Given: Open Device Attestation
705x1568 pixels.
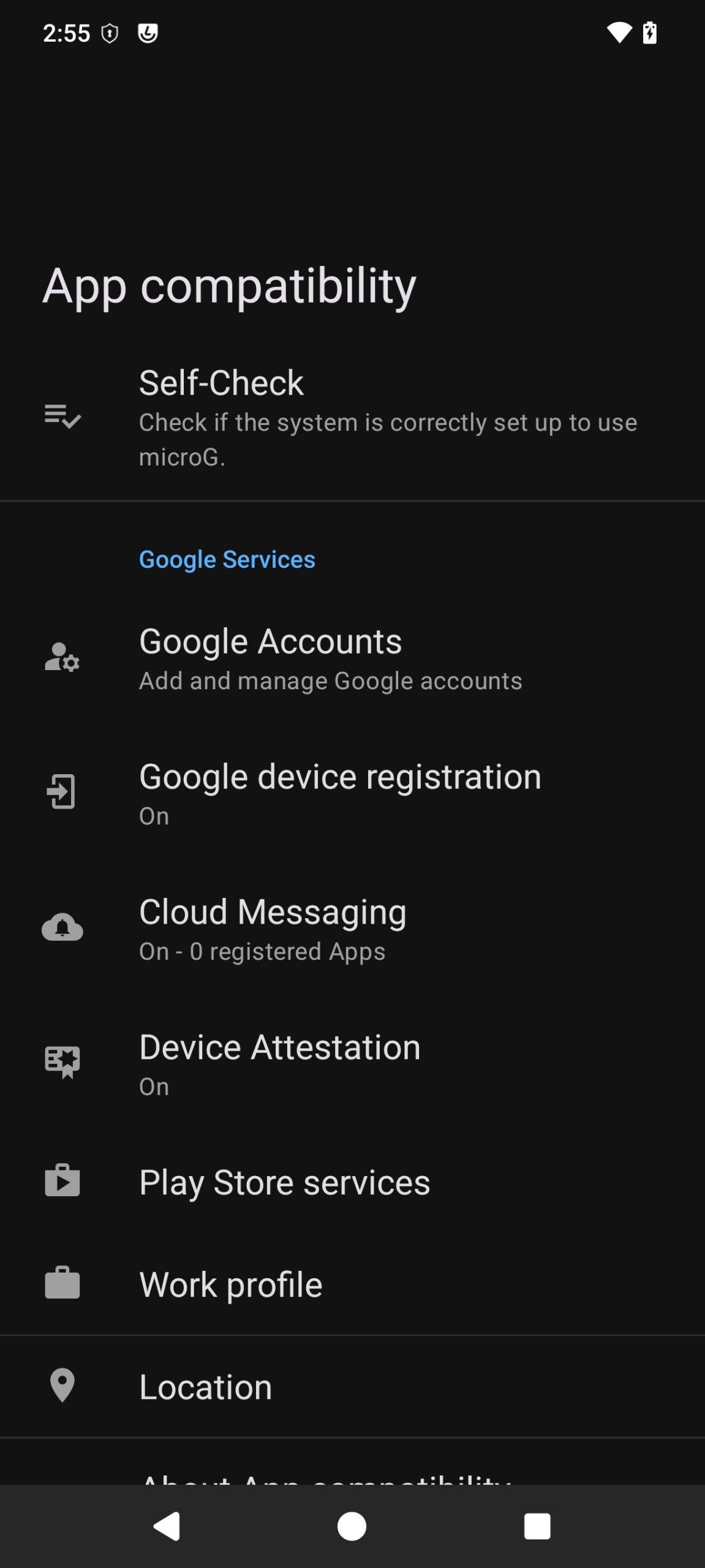Looking at the screenshot, I should click(x=352, y=1065).
